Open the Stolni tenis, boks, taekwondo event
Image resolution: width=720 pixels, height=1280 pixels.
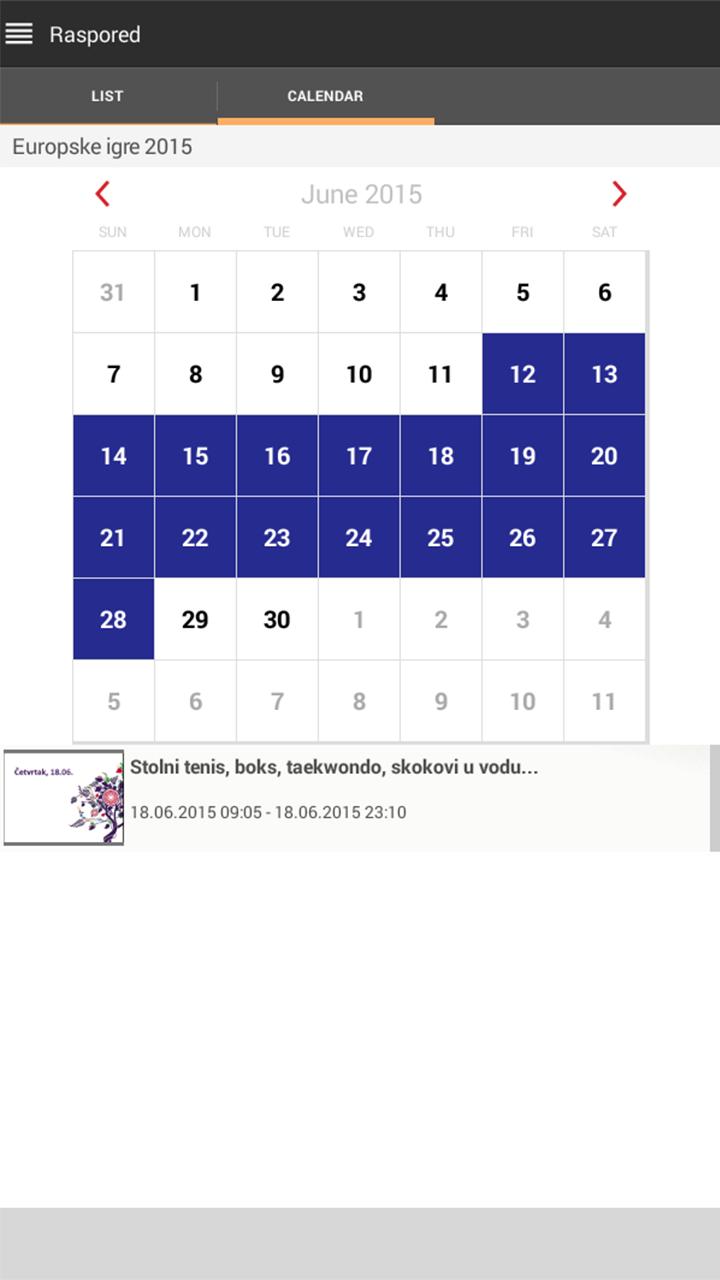pyautogui.click(x=360, y=797)
